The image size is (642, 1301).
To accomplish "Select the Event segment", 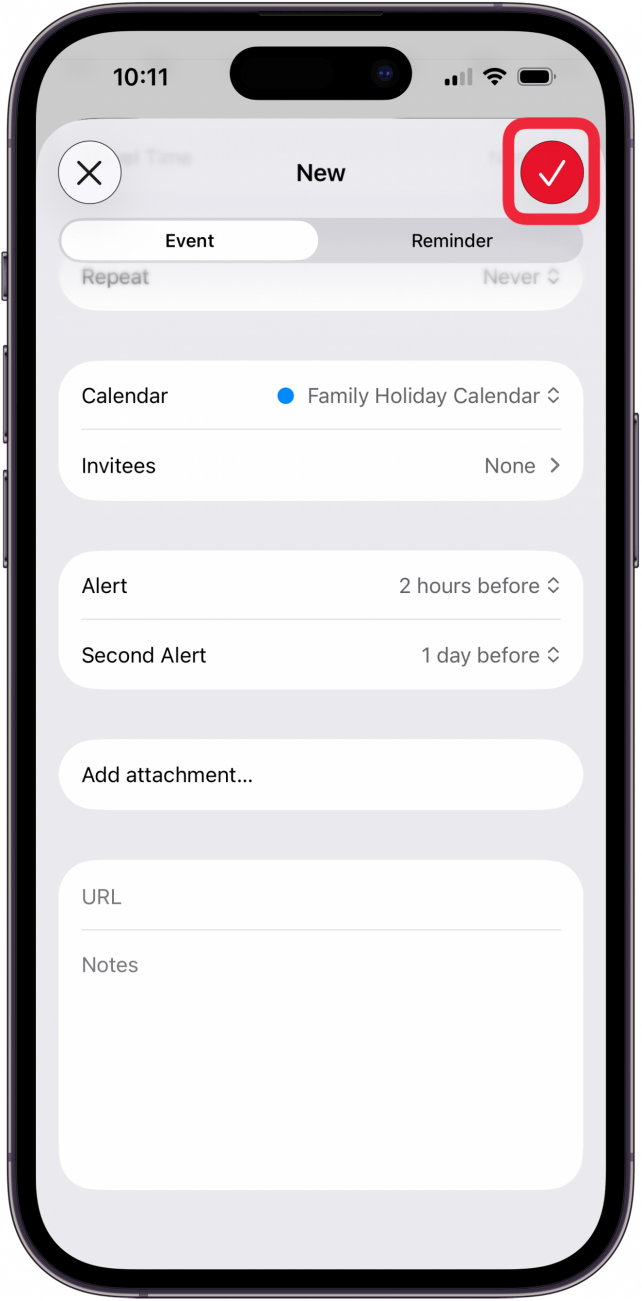I will tap(190, 241).
